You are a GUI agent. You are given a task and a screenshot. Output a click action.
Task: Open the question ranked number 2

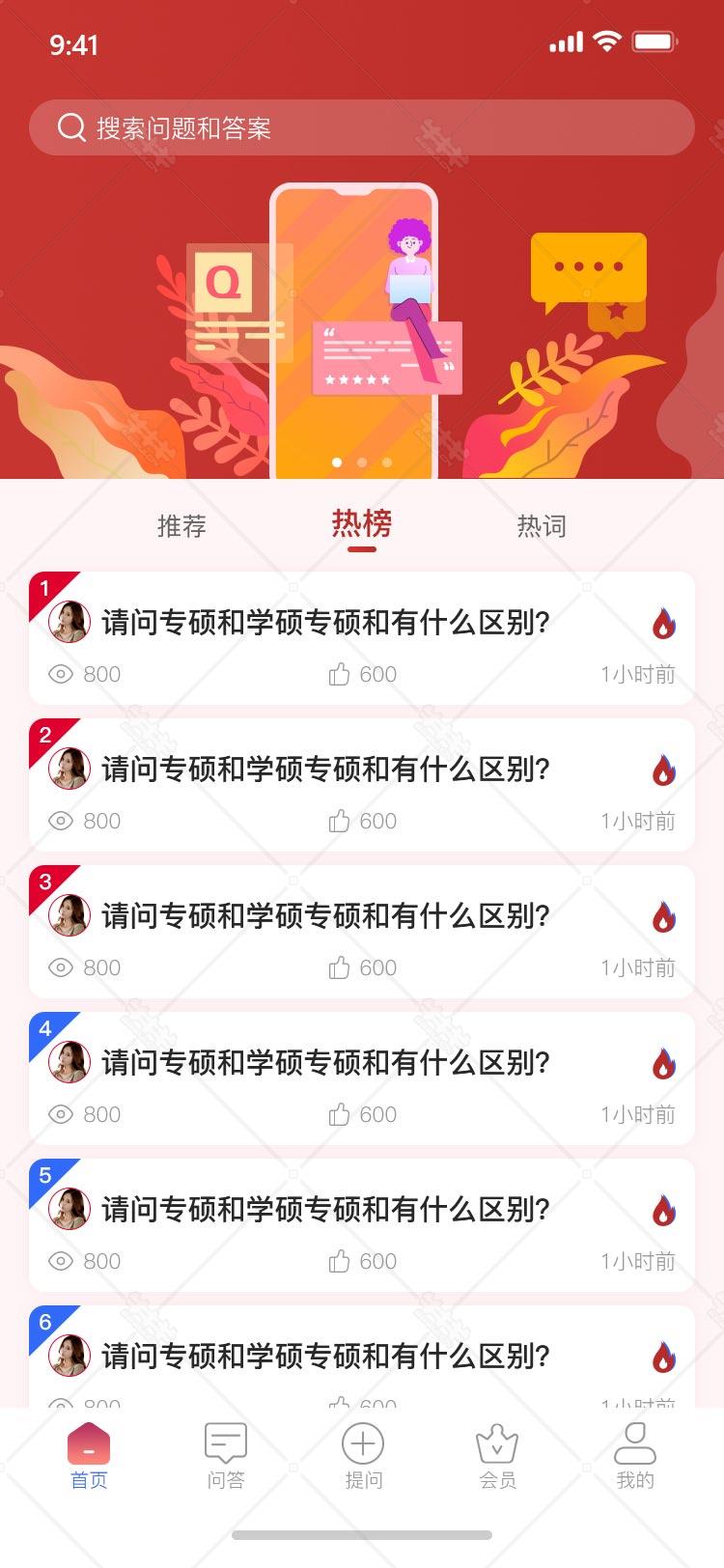click(362, 785)
